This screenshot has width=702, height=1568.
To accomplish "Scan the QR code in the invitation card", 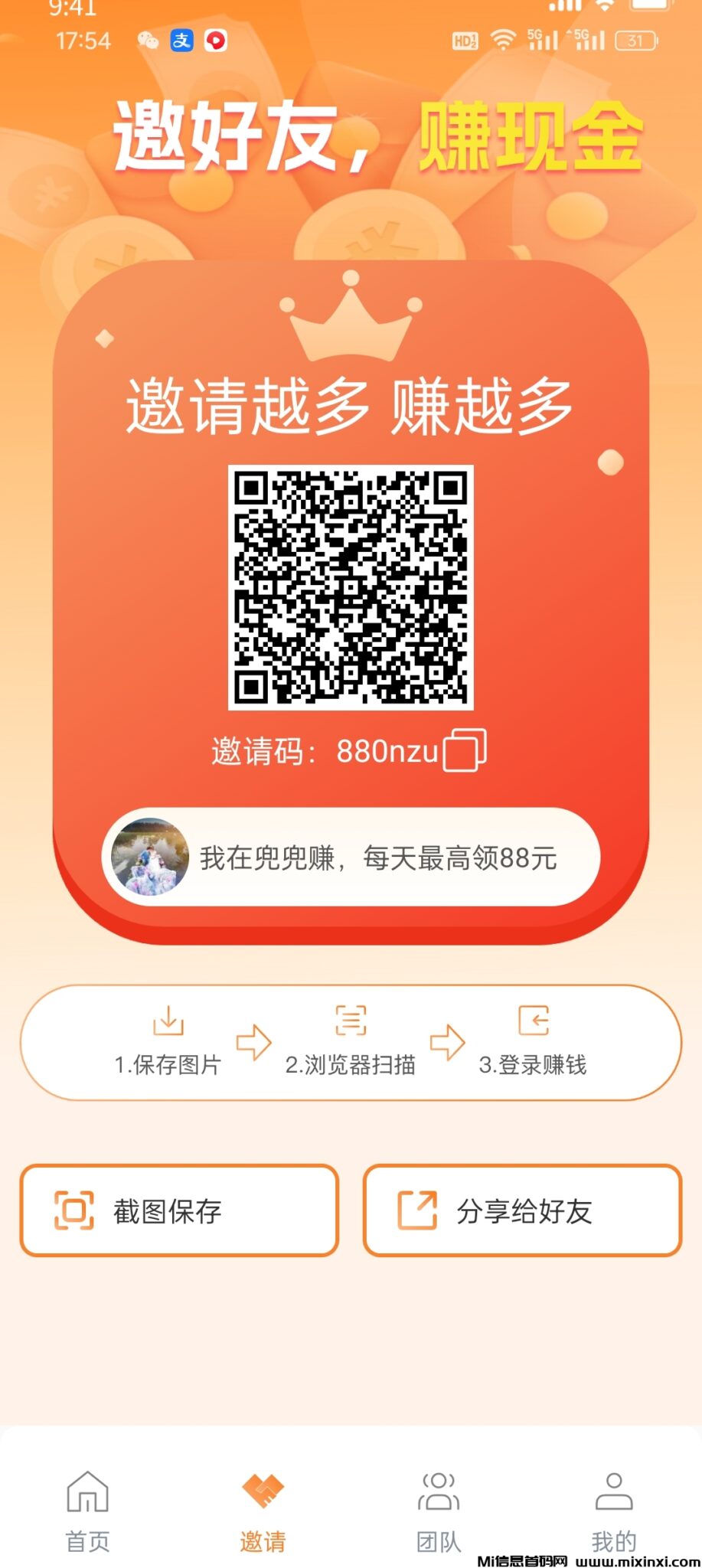I will [351, 586].
